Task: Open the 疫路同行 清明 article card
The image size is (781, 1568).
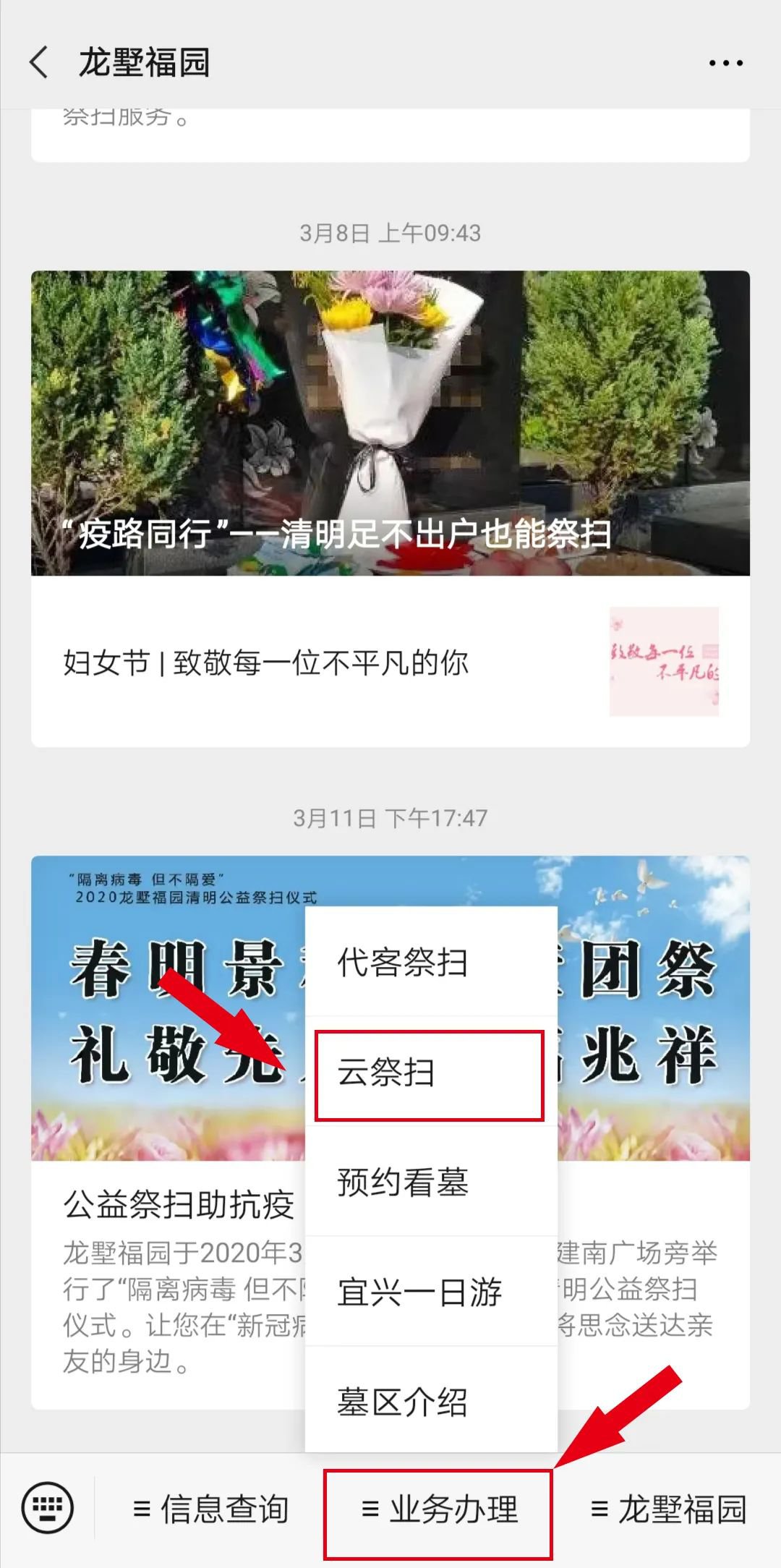Action: point(390,423)
